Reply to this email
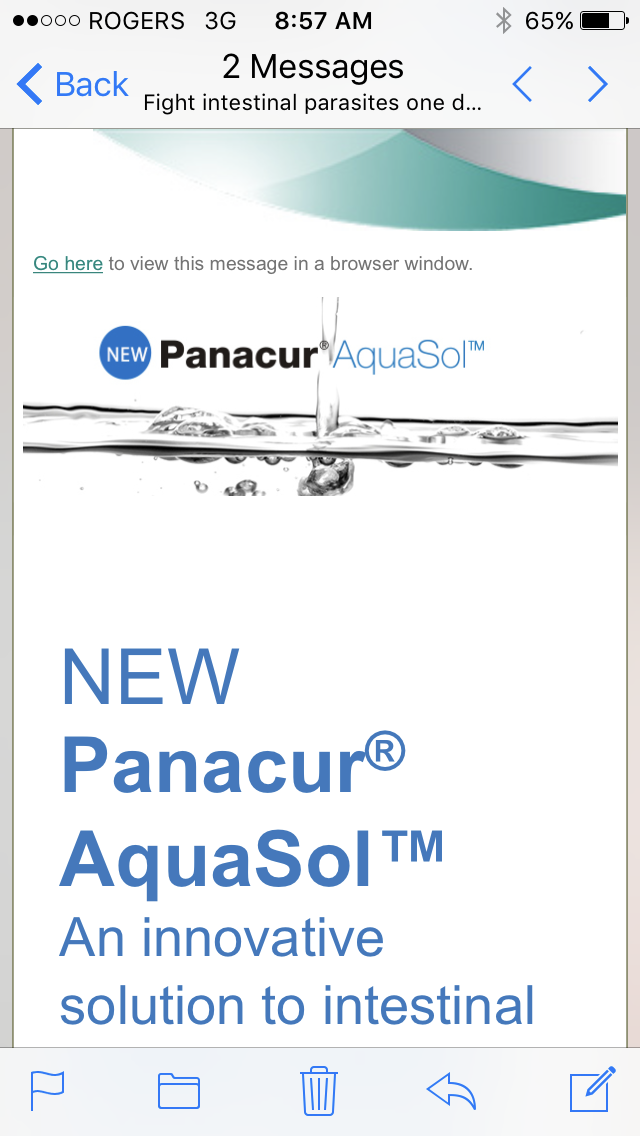The height and width of the screenshot is (1136, 640). 451,1090
